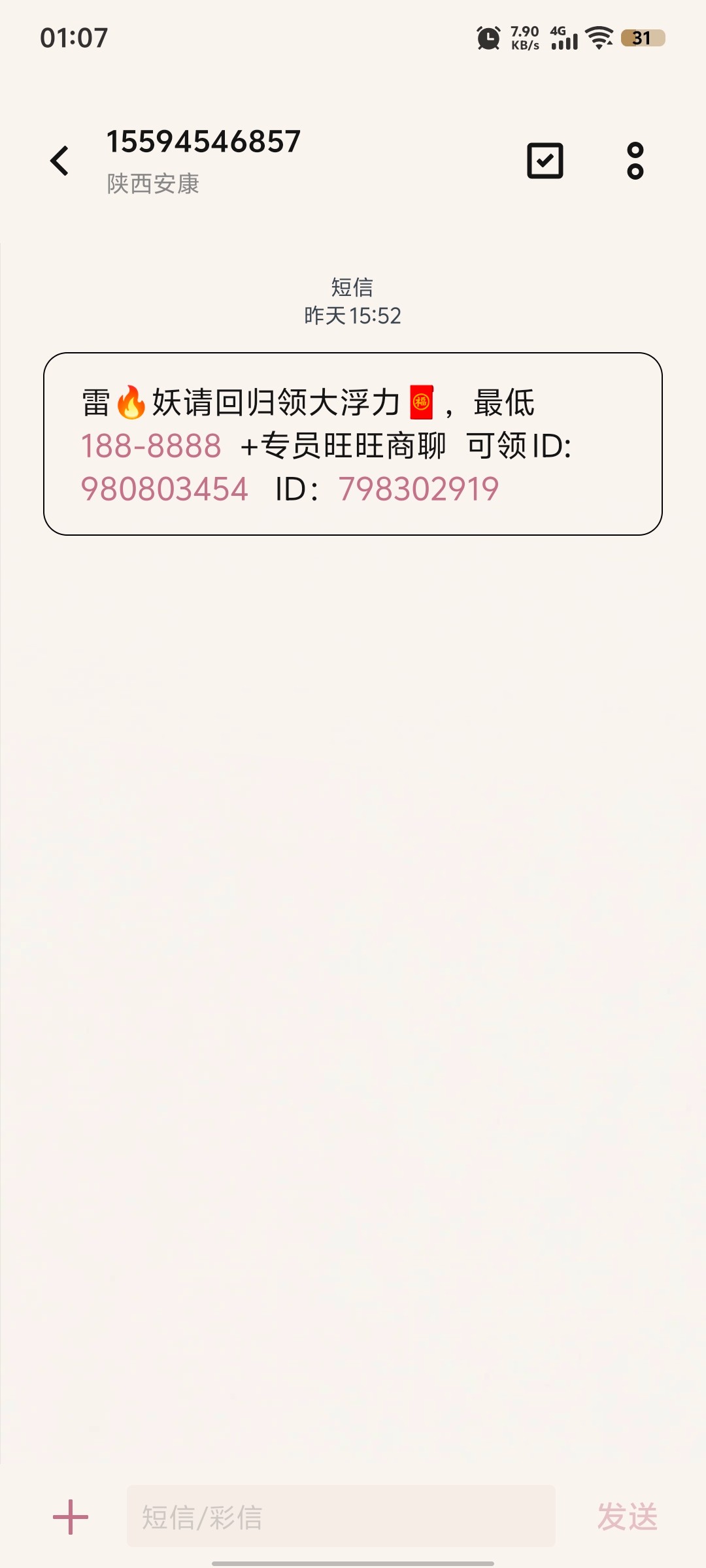706x1568 pixels.
Task: Tap the 发送 send button
Action: point(627,1517)
